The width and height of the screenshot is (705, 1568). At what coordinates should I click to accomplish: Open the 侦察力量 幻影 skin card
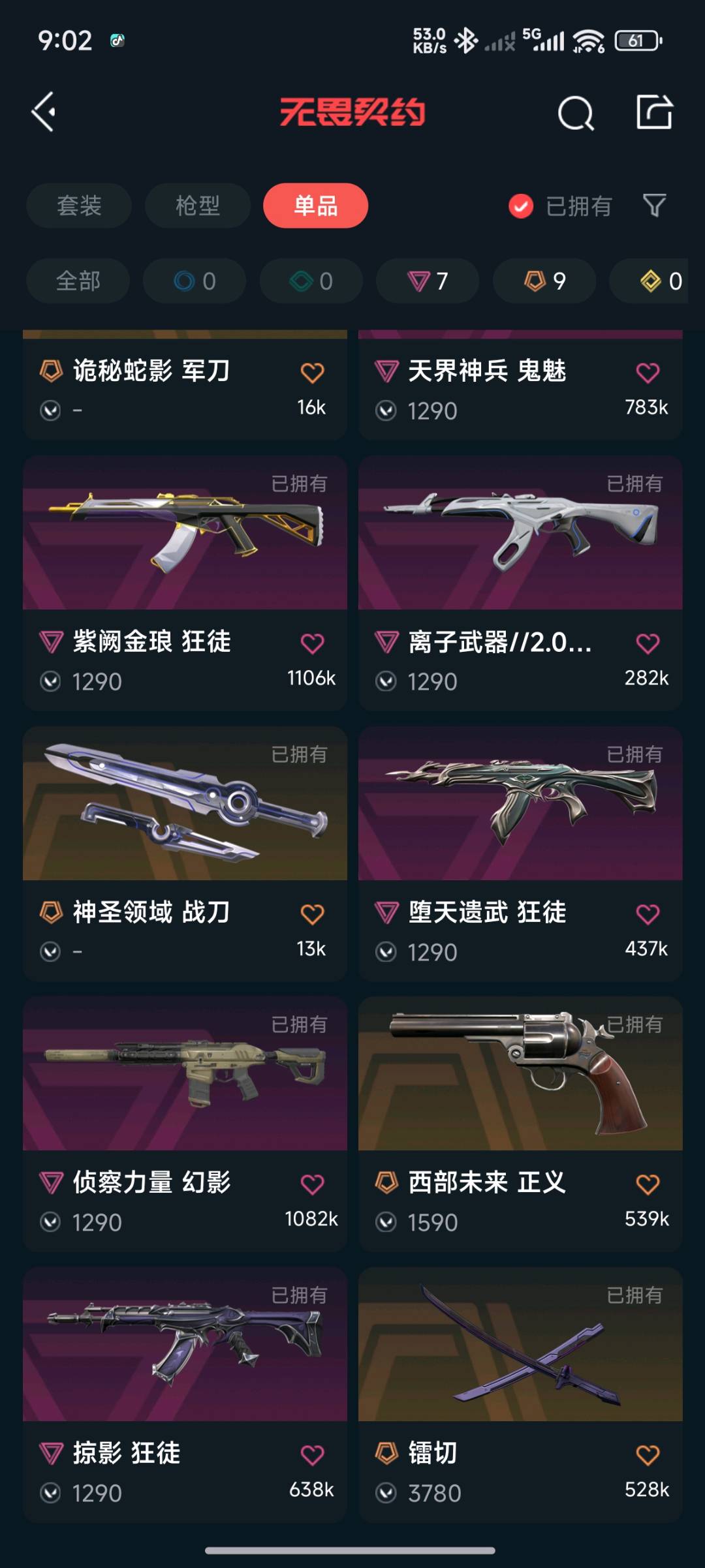[185, 1124]
